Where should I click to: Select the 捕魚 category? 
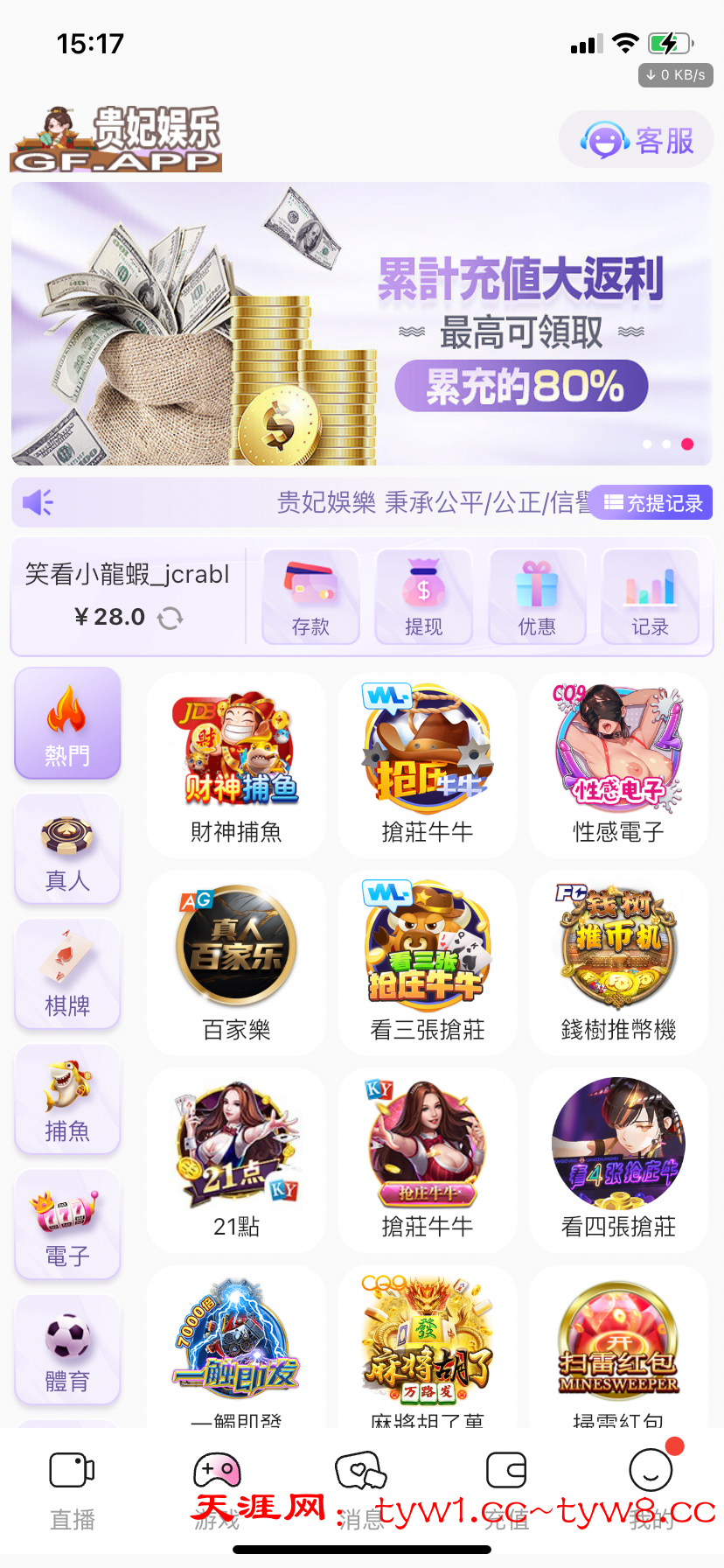(x=67, y=1100)
